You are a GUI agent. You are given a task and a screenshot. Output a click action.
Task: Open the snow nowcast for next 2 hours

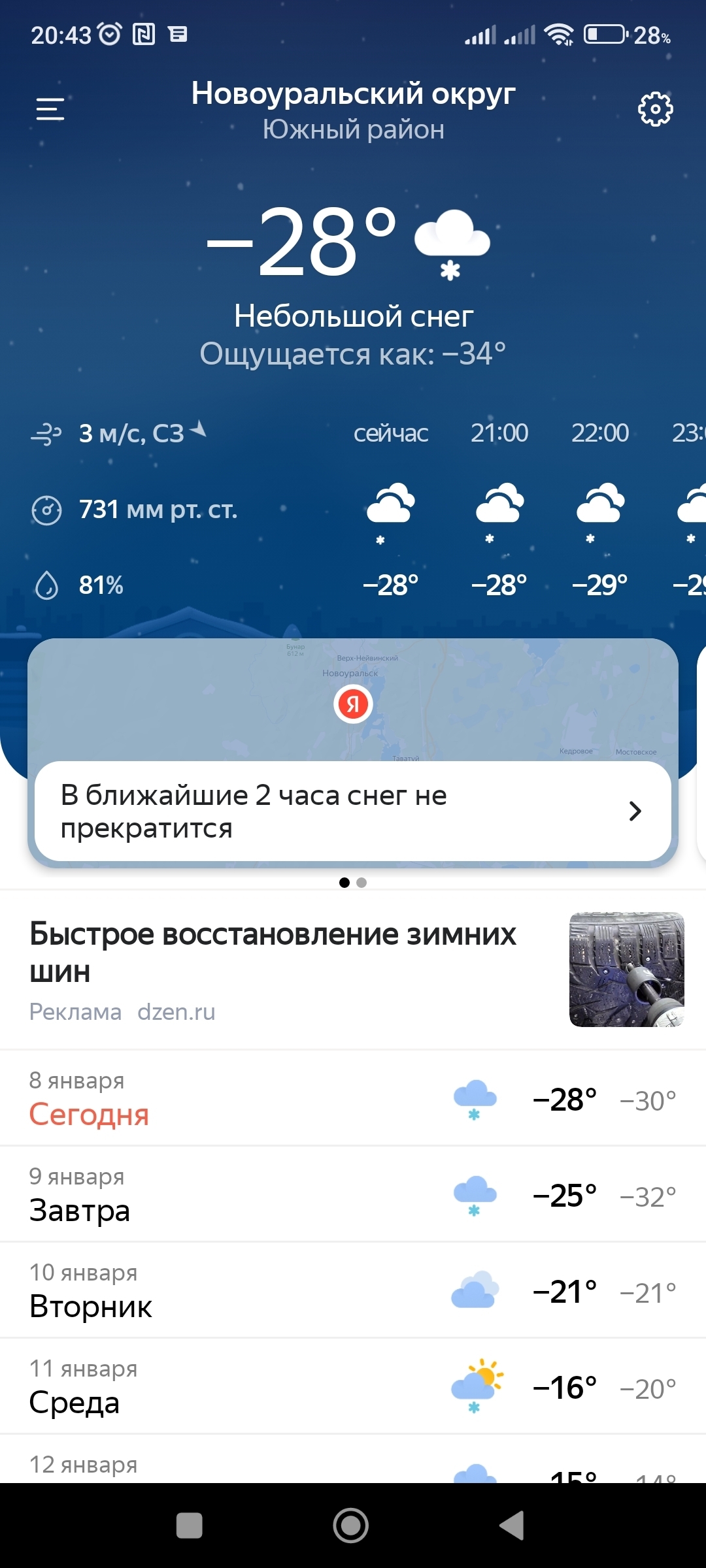(353, 811)
